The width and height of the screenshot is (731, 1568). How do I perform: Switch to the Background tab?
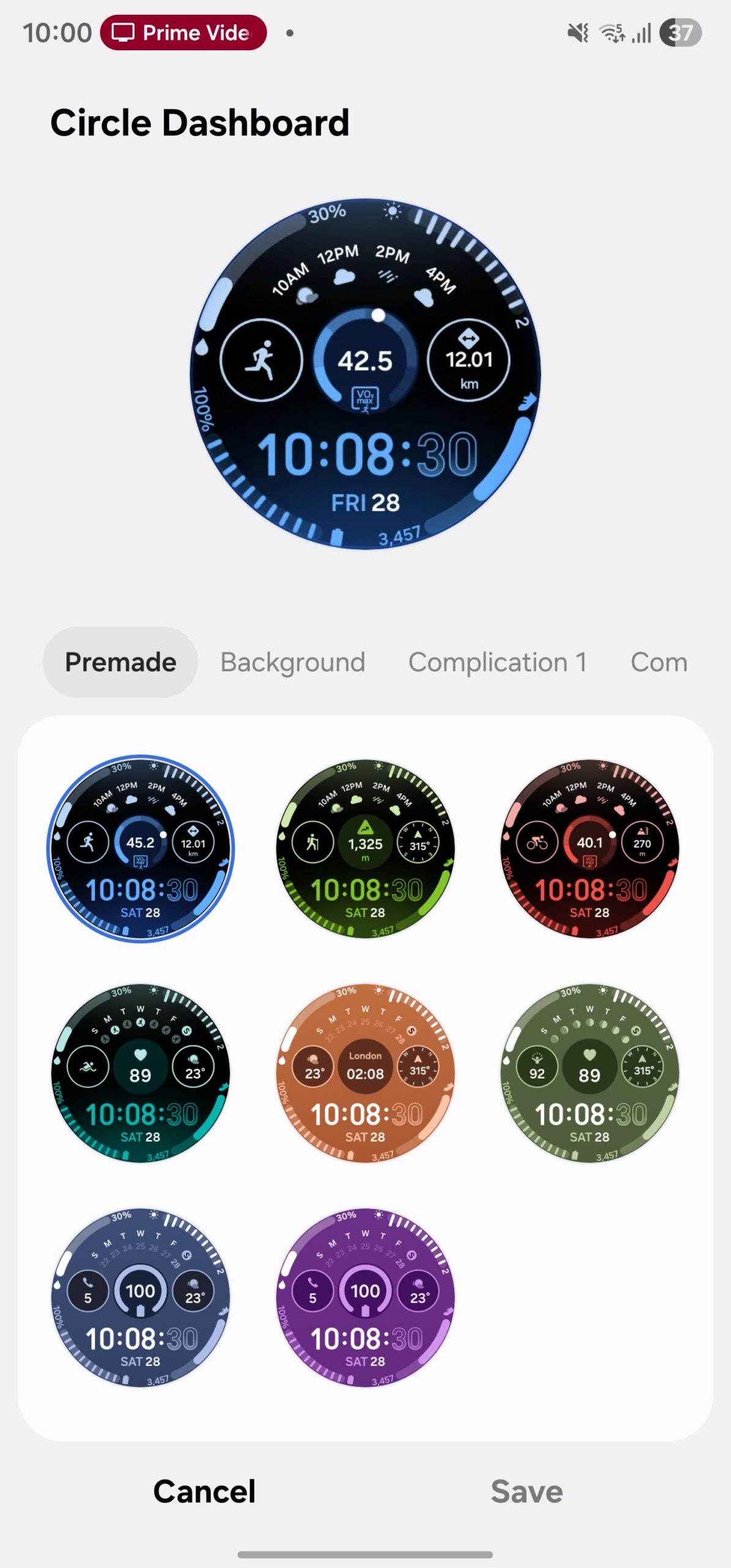[292, 662]
